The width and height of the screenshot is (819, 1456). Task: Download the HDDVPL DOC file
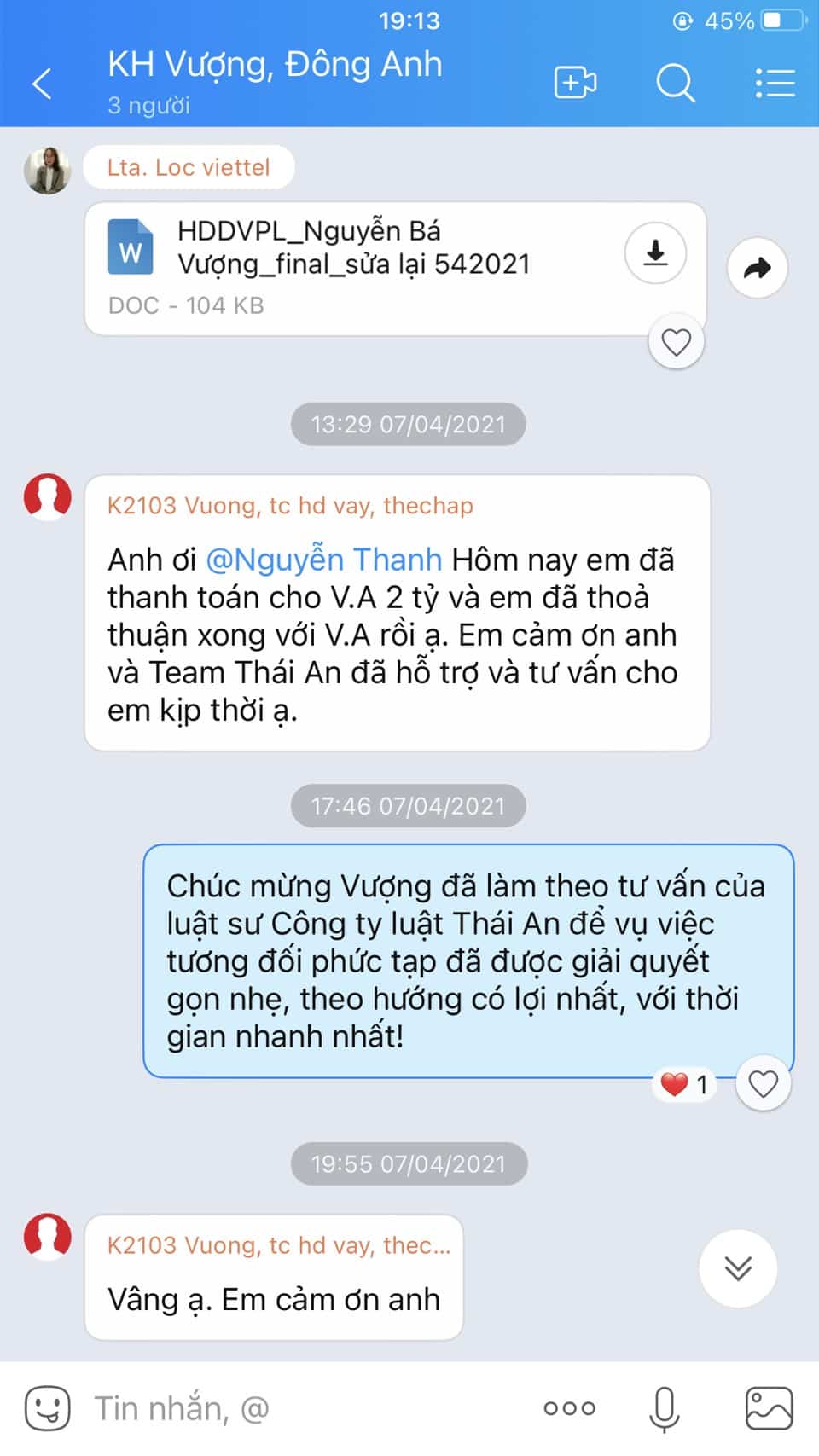click(x=655, y=253)
